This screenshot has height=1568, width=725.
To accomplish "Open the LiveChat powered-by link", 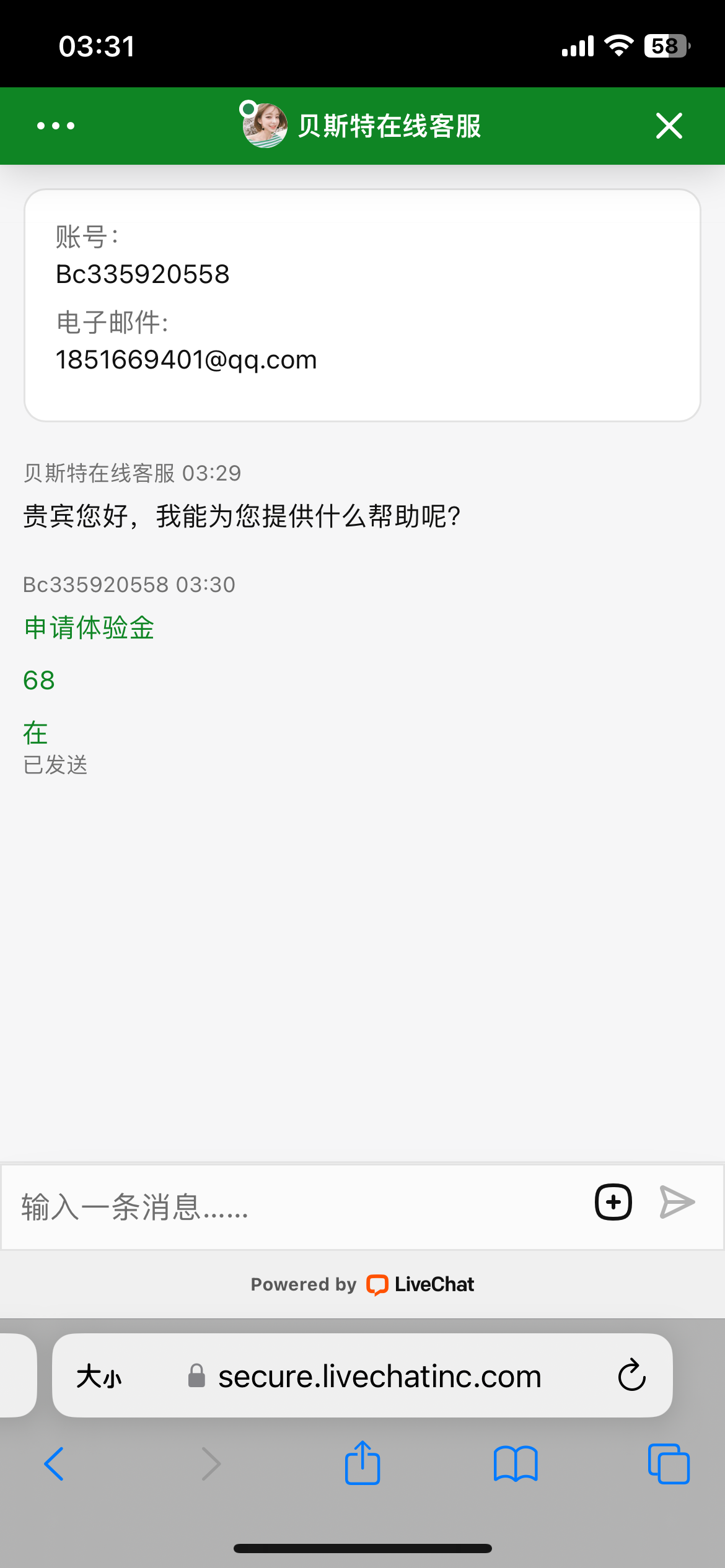I will point(362,1284).
